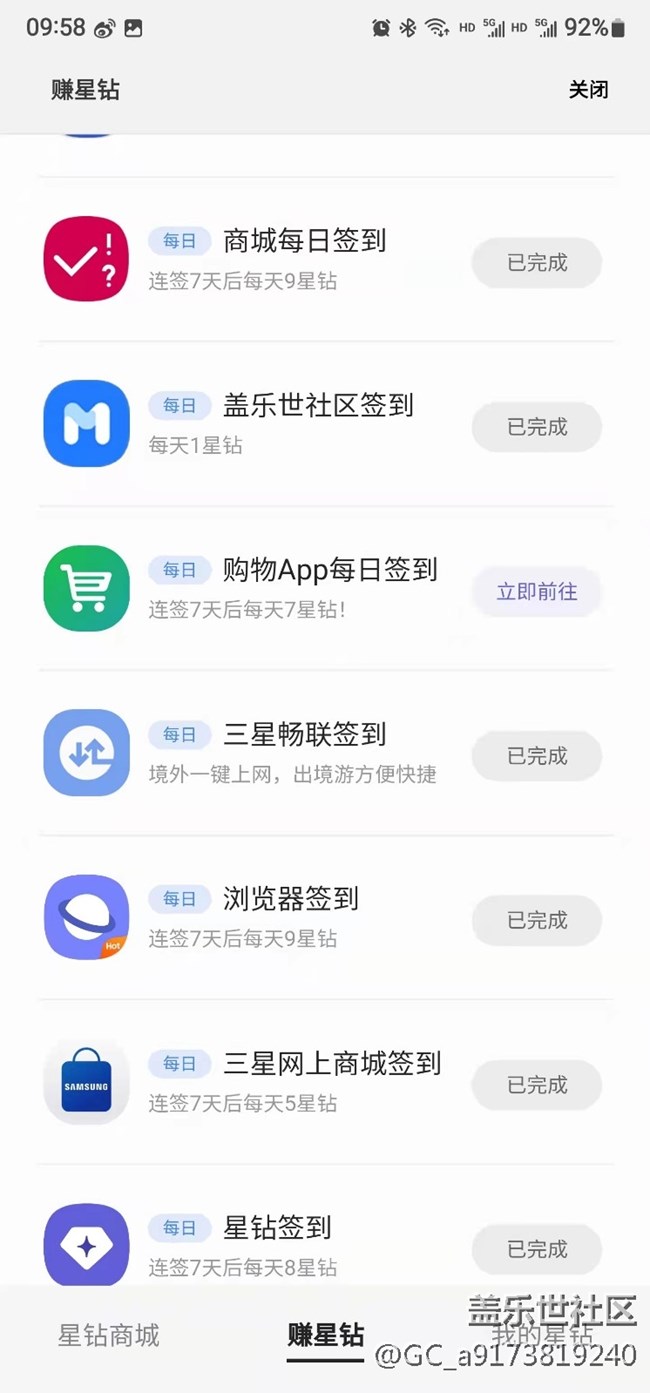
Task: Tap 已完成 button for 三星畅联签到
Action: coord(537,757)
